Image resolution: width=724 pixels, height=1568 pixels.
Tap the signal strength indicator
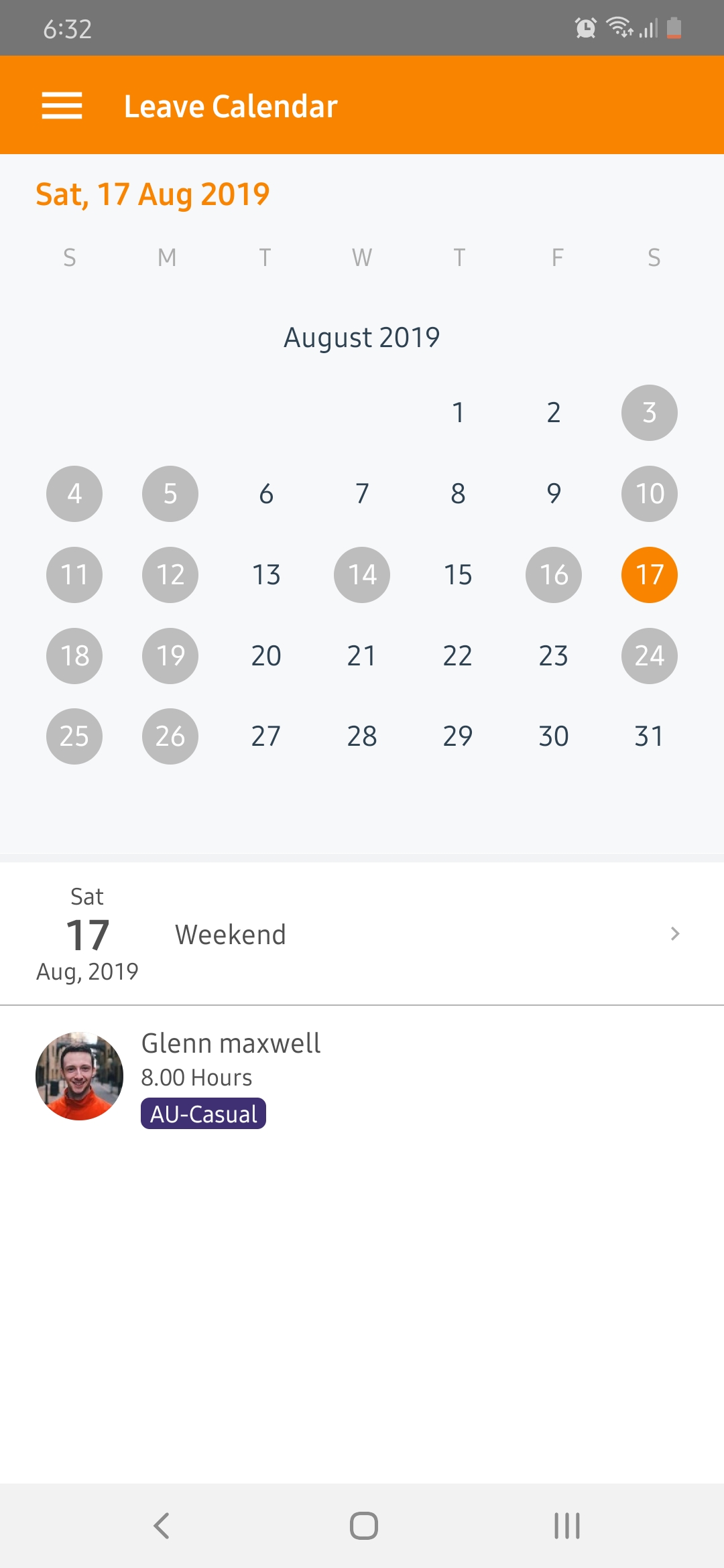pyautogui.click(x=648, y=27)
